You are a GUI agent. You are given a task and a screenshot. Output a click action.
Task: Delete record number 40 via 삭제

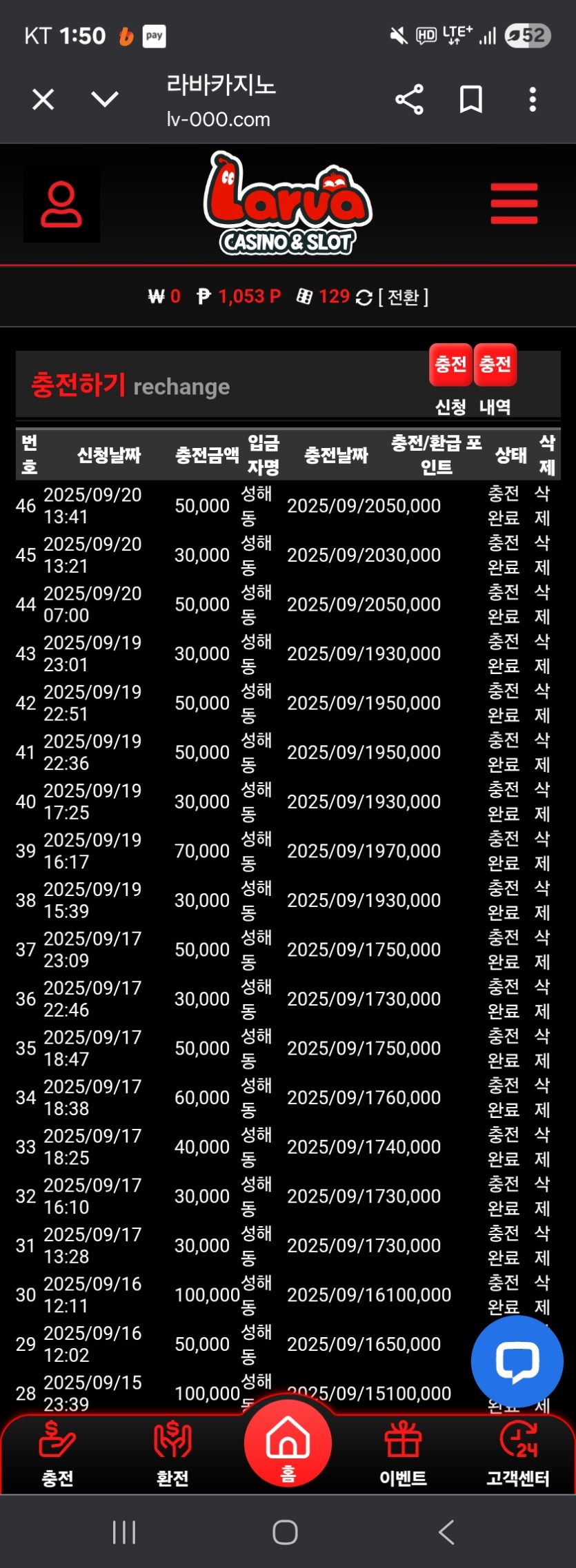click(x=542, y=802)
